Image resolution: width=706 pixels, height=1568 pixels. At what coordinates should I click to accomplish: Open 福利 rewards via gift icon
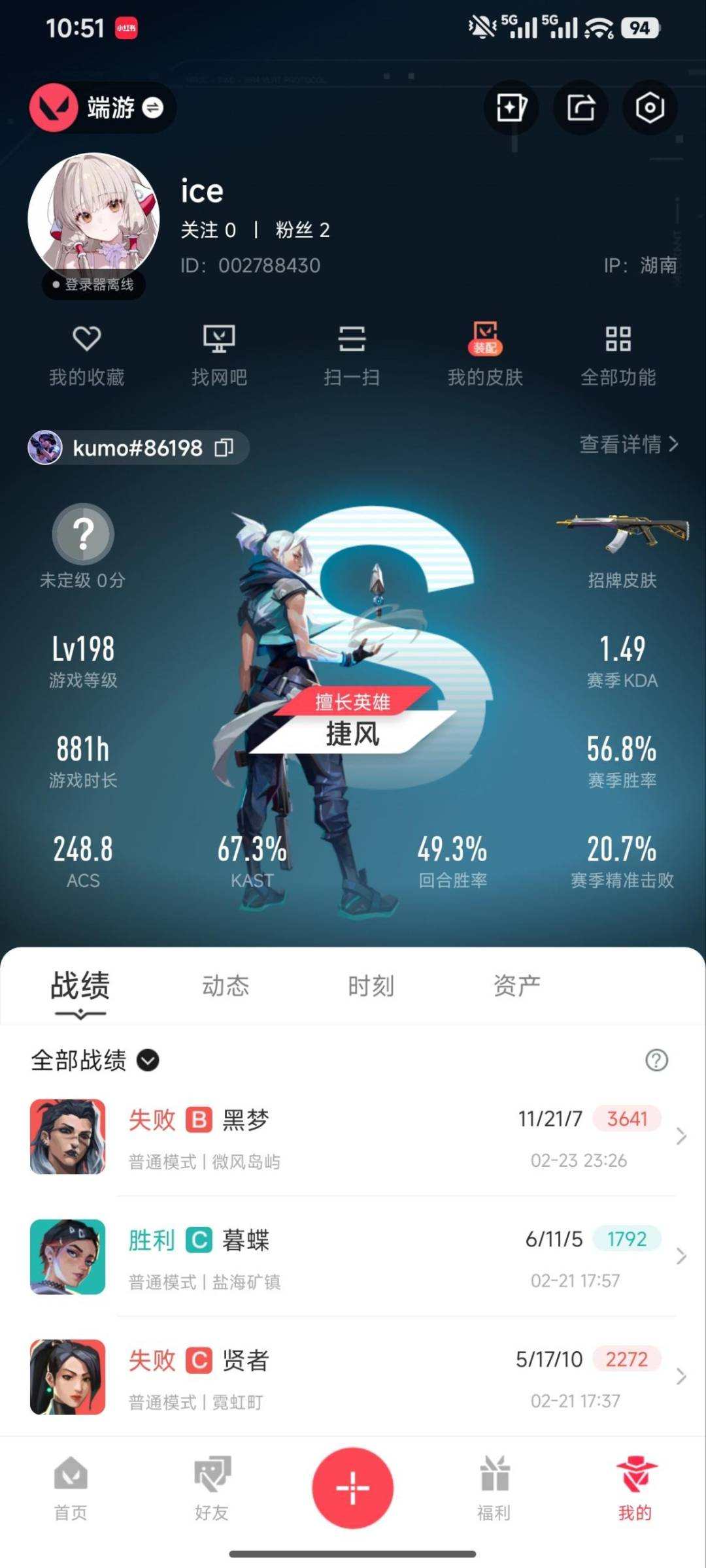[494, 1492]
